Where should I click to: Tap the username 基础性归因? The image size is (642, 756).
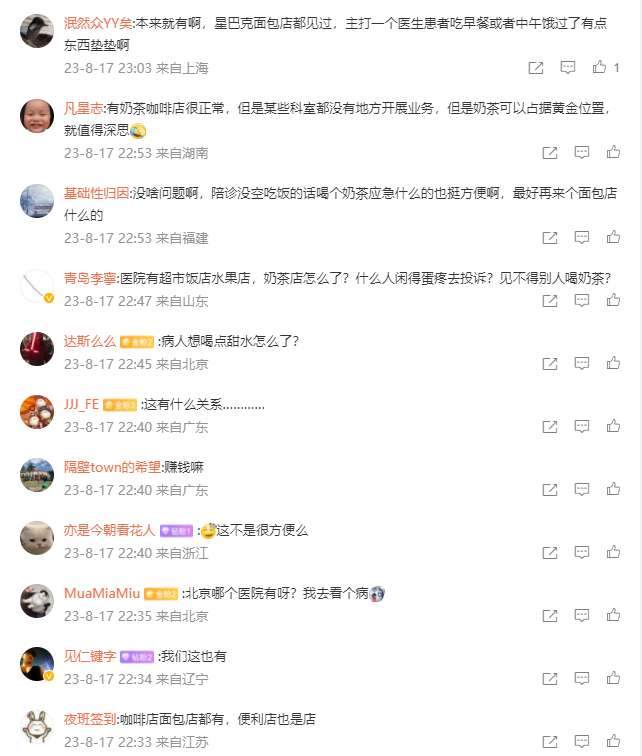coord(96,193)
